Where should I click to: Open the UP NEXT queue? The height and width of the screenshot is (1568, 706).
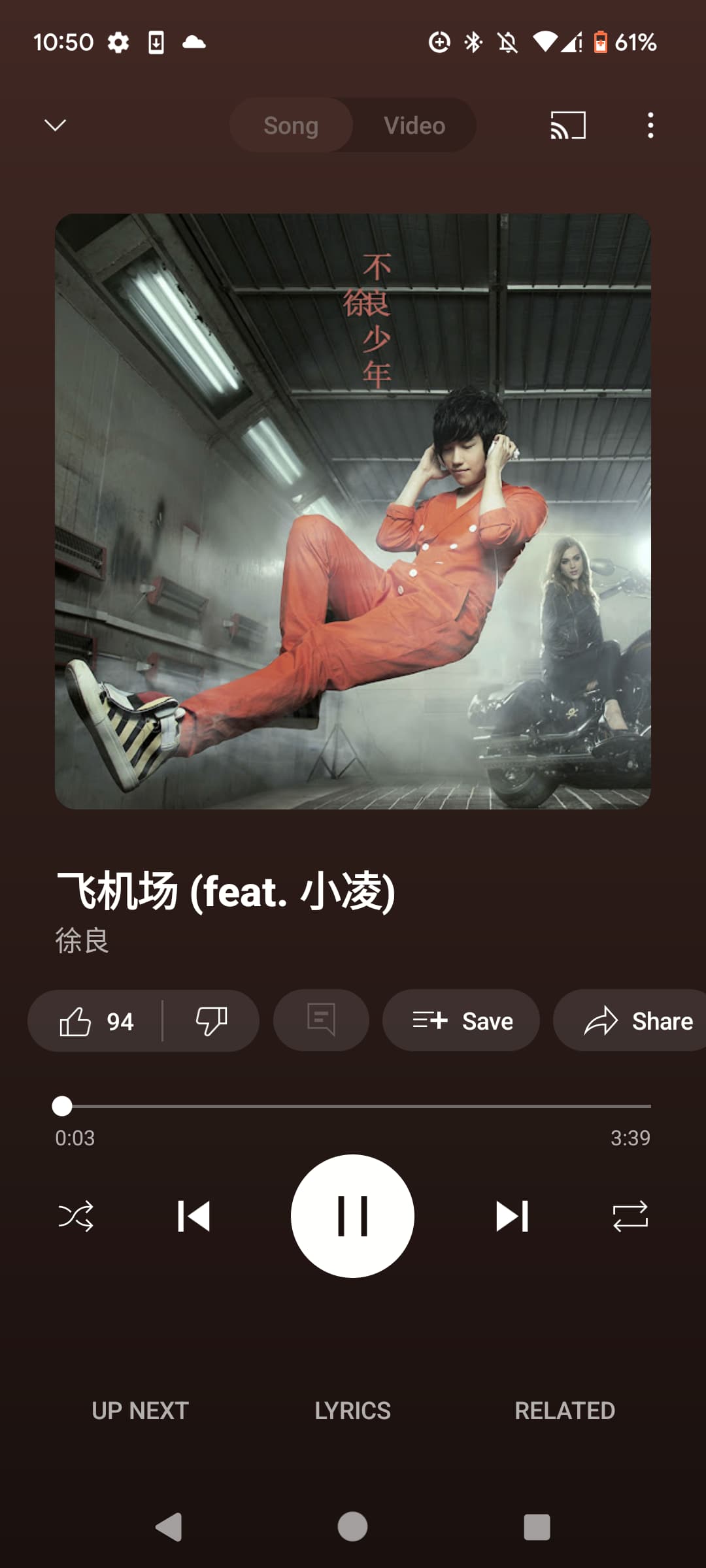(x=139, y=1411)
